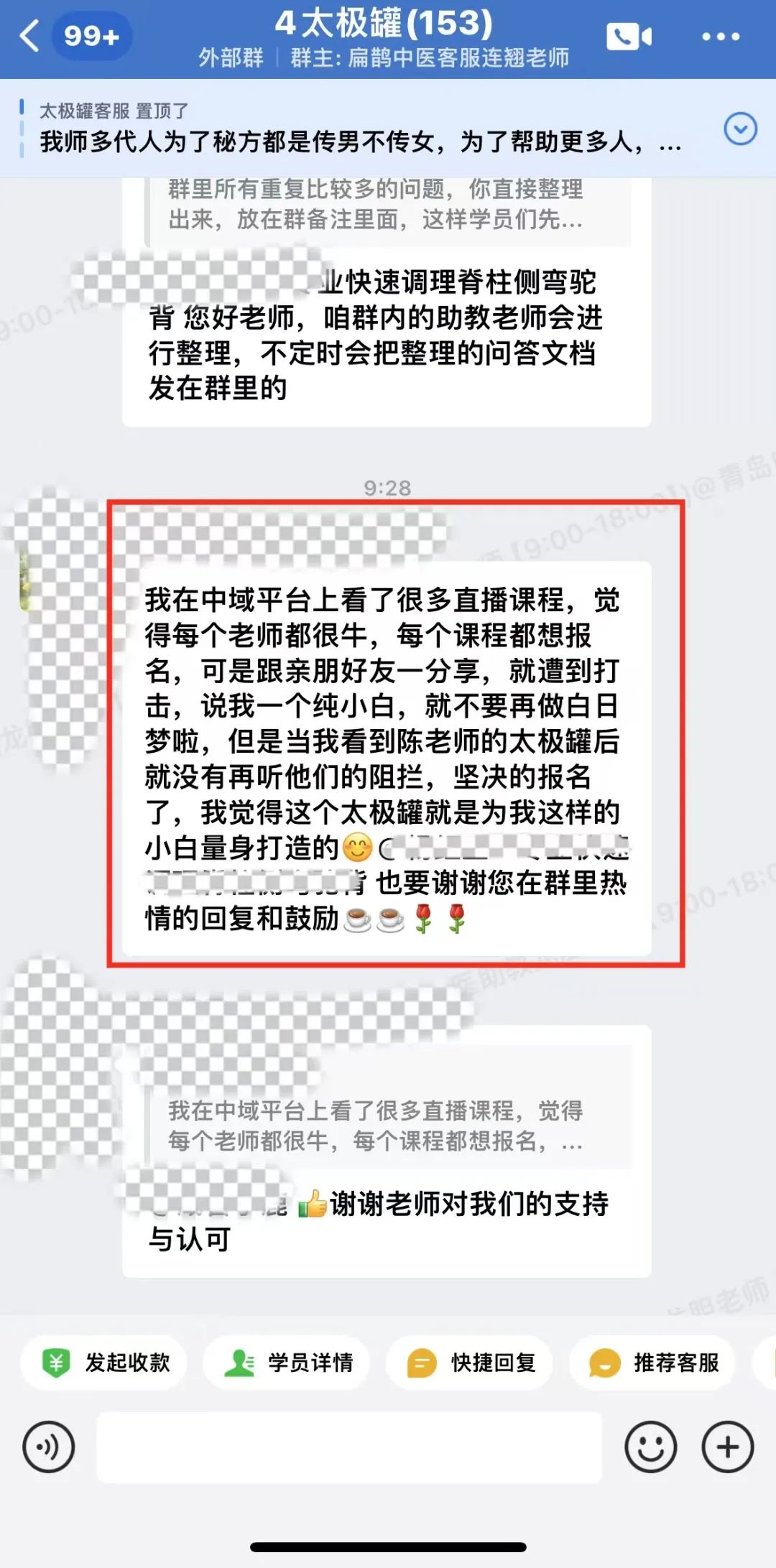Image resolution: width=776 pixels, height=1568 pixels.
Task: Focus the message text field
Action: [x=349, y=1447]
